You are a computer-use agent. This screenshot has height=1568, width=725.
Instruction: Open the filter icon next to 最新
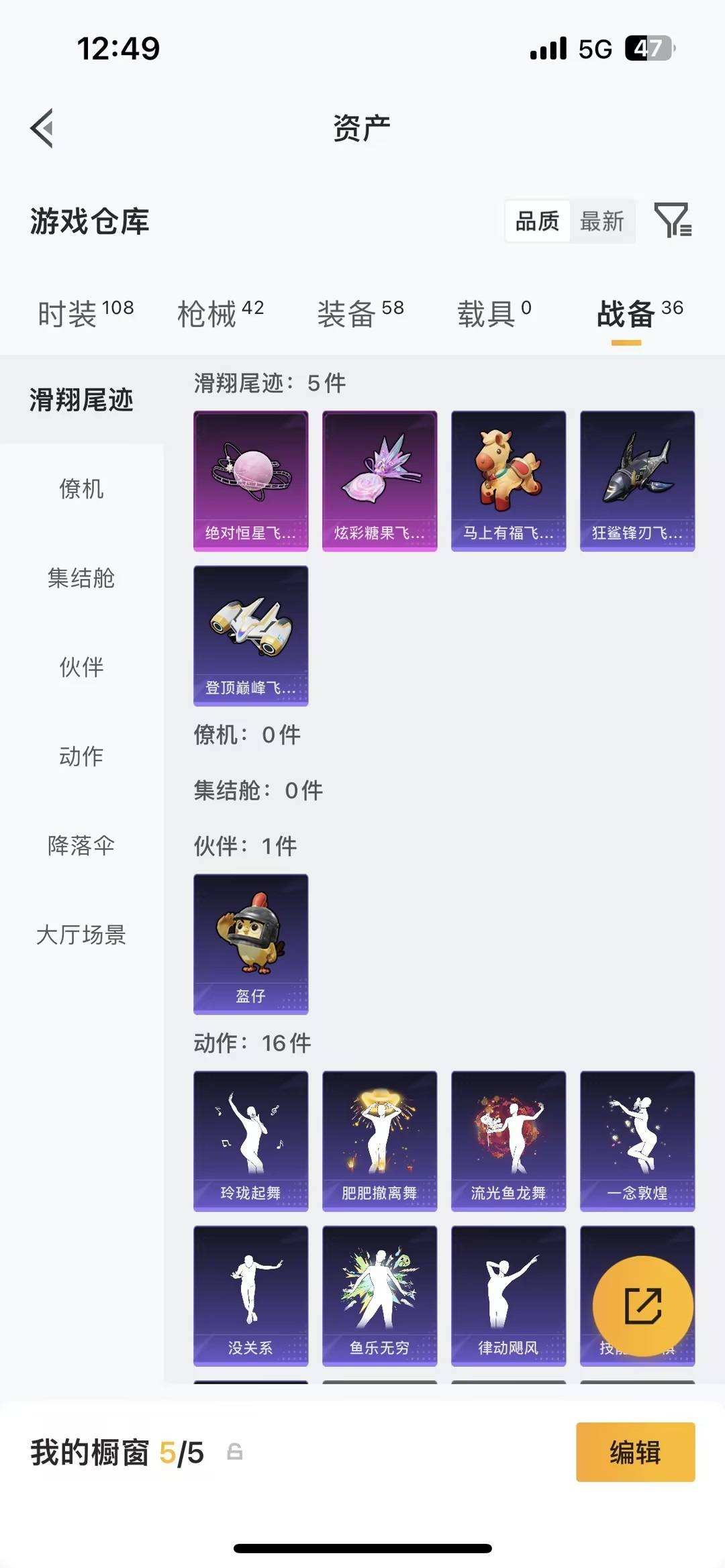pos(673,220)
